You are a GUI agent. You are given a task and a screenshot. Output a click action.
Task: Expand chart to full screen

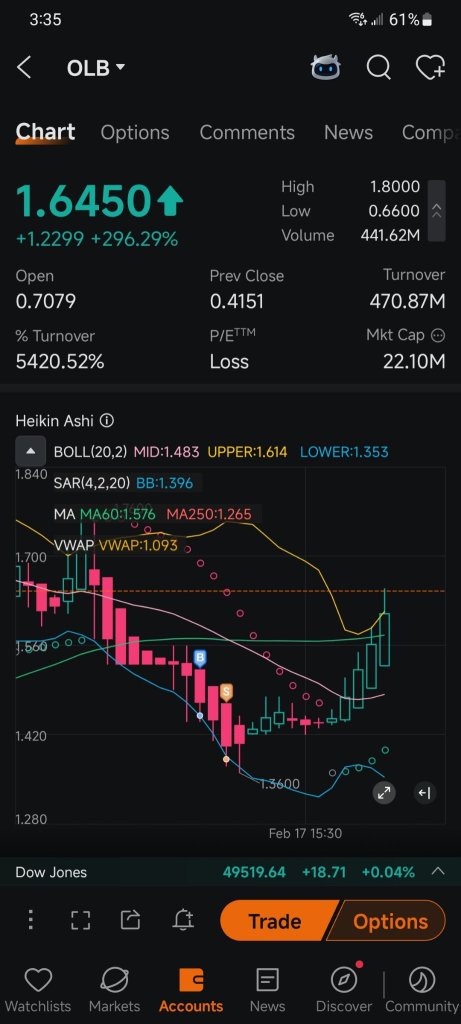coord(384,793)
